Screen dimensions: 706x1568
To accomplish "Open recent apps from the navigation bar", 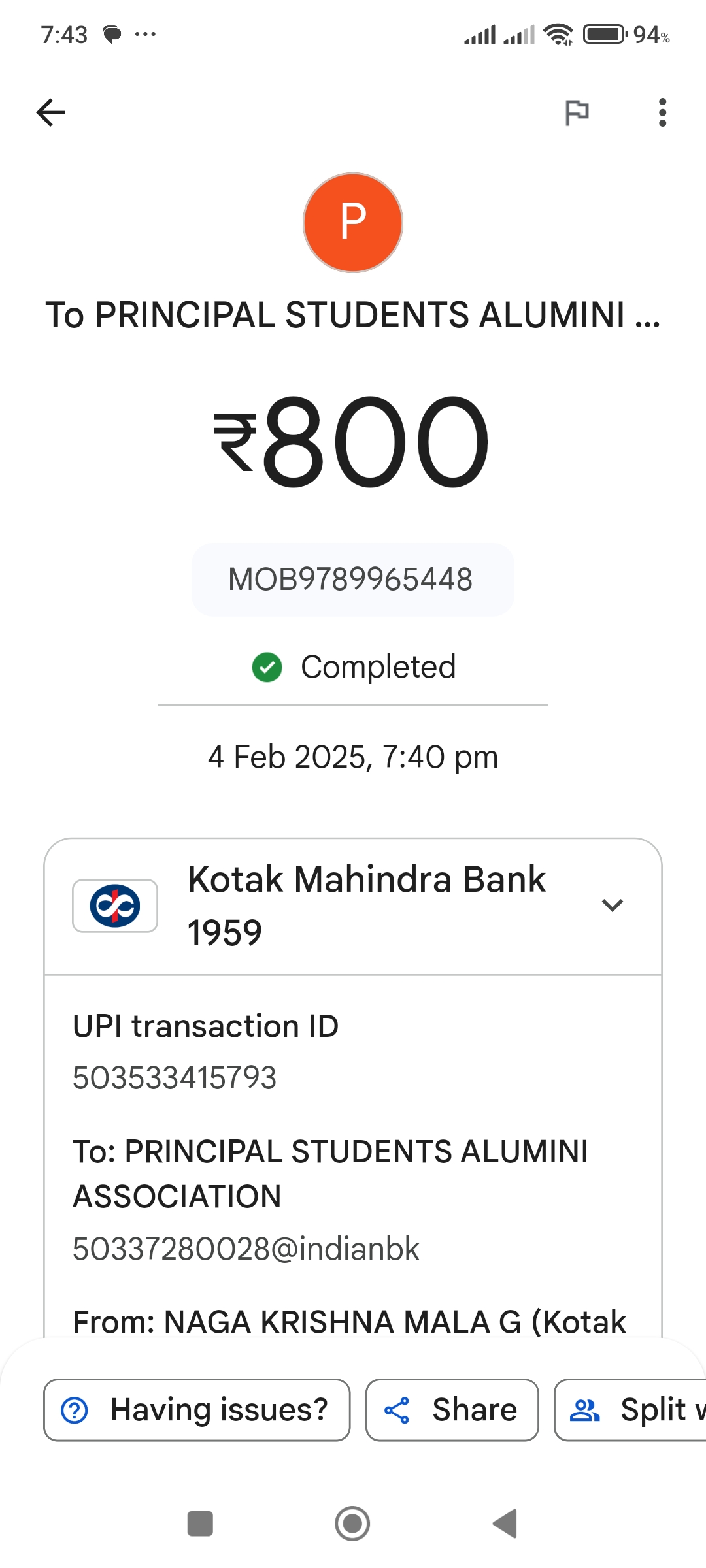I will 200,1524.
